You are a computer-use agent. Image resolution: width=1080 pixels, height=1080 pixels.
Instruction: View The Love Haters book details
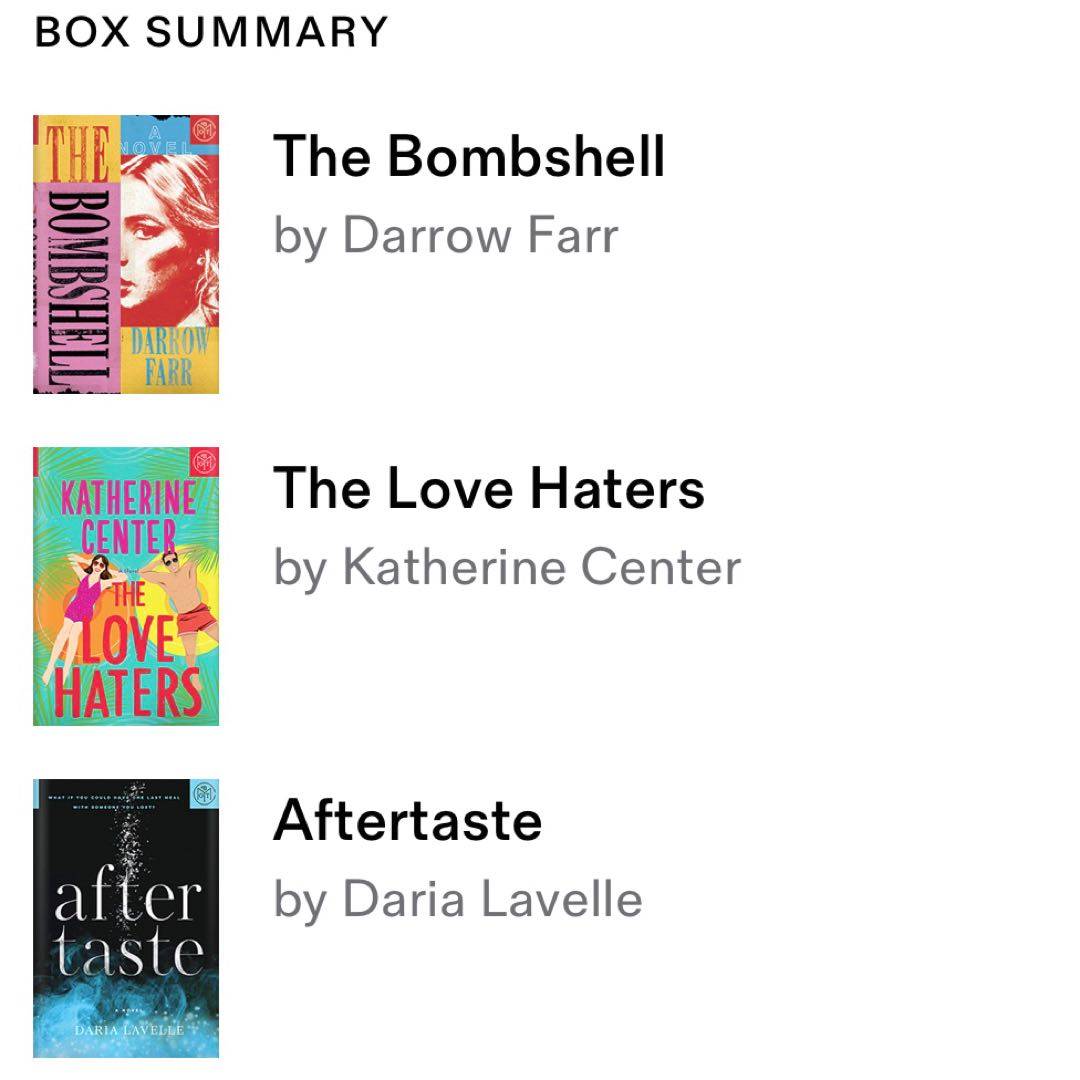pyautogui.click(x=488, y=489)
